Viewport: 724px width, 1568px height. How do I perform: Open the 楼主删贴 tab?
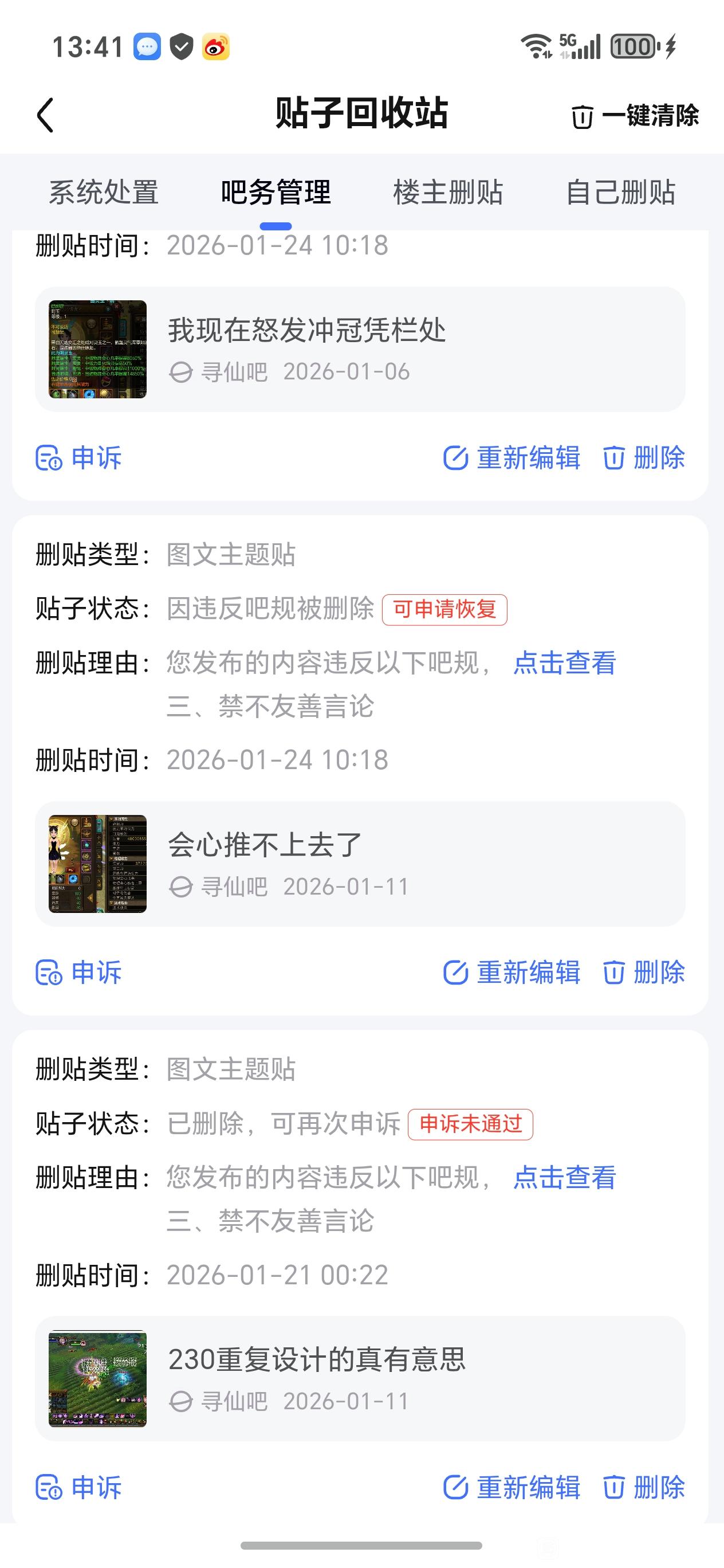pos(448,193)
